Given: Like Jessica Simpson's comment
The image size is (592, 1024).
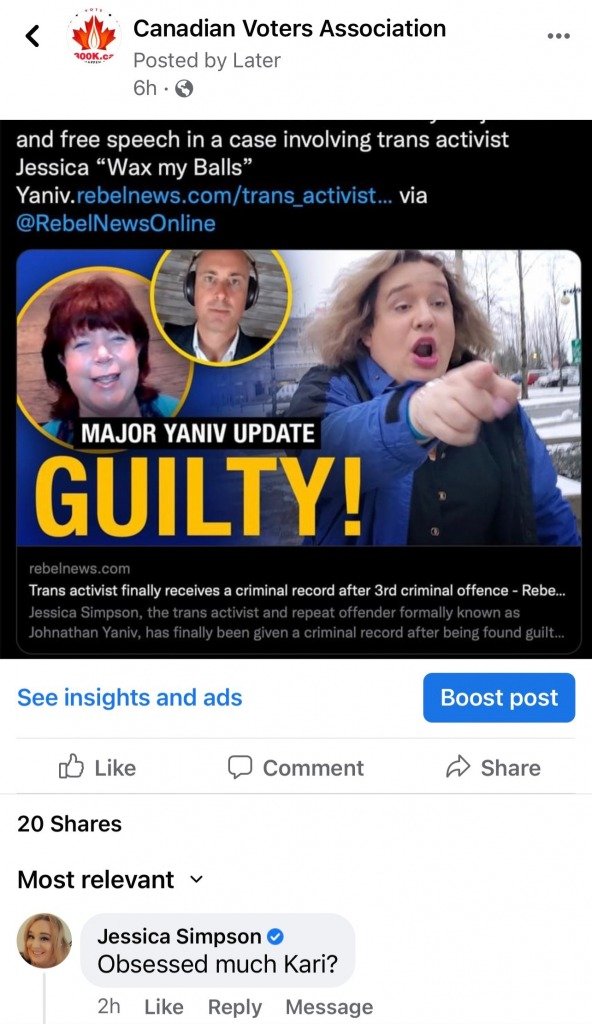Looking at the screenshot, I should click(x=163, y=1006).
